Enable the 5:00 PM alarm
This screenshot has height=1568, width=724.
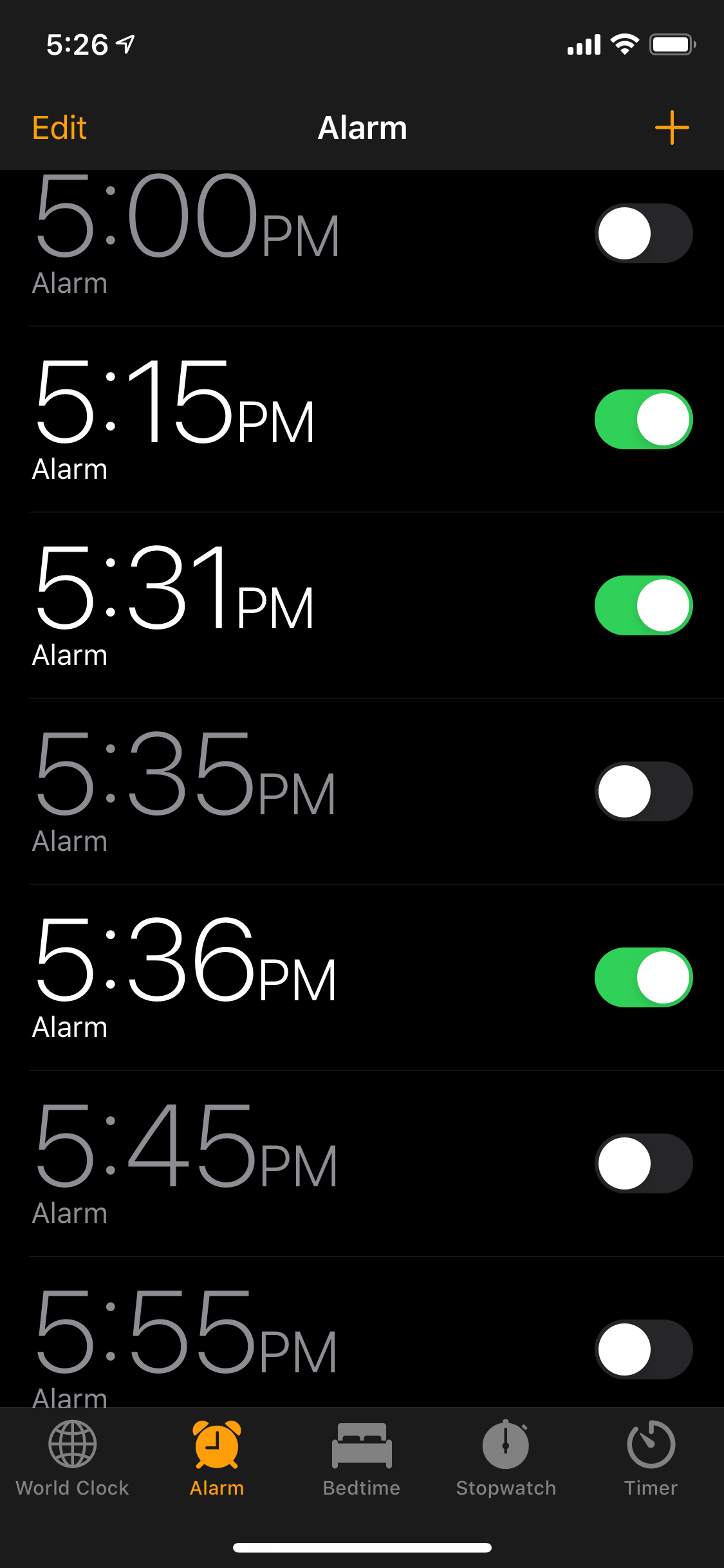[x=643, y=234]
